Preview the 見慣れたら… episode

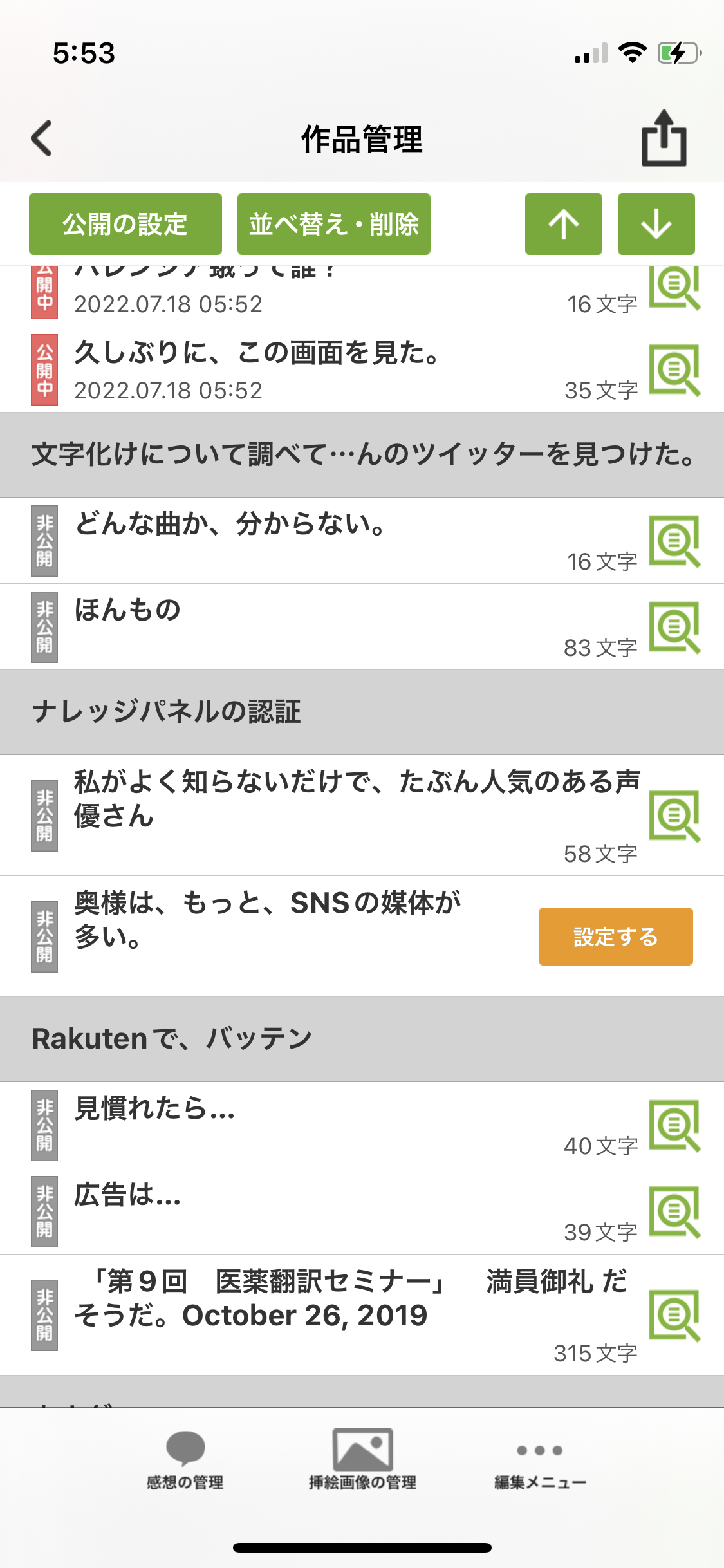coord(674,1125)
